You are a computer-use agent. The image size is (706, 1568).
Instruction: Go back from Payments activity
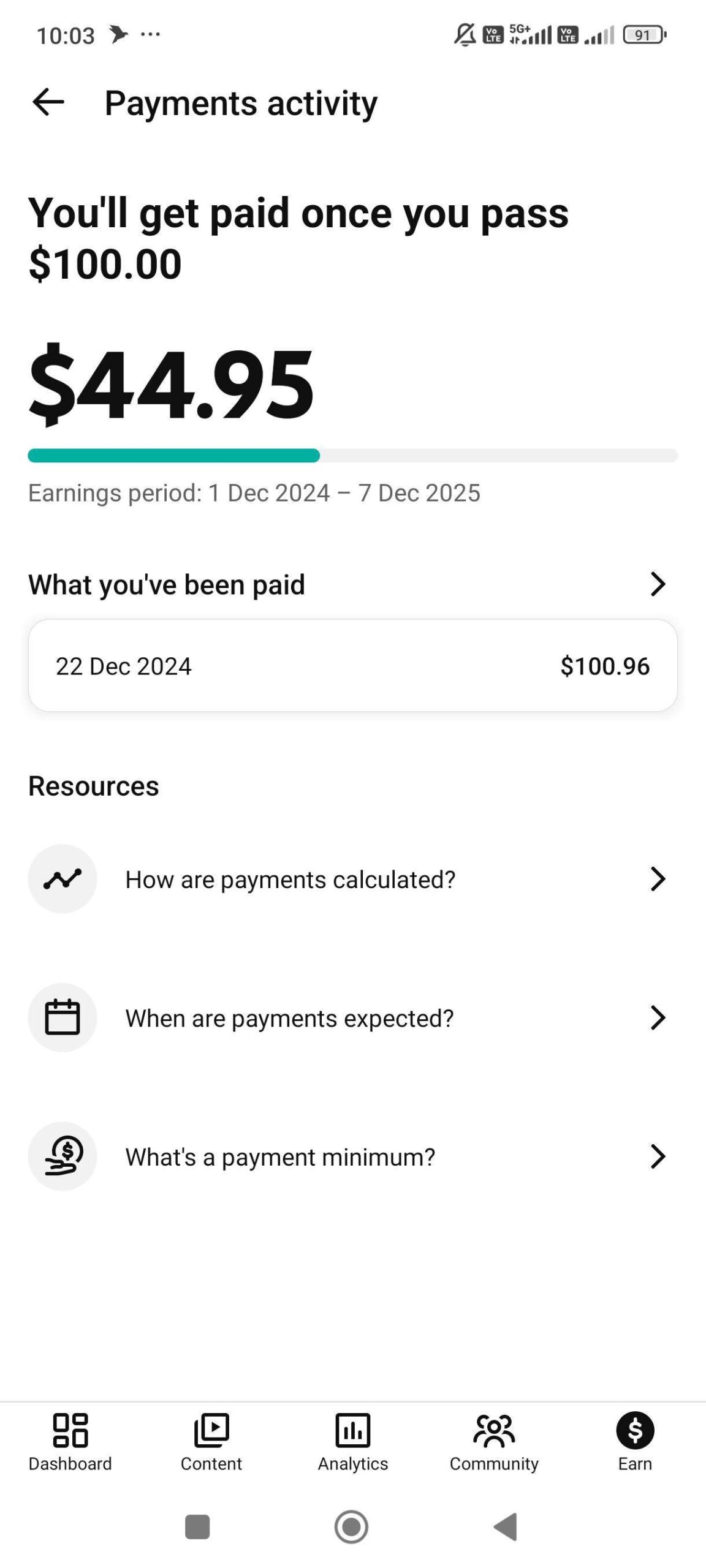pyautogui.click(x=48, y=102)
